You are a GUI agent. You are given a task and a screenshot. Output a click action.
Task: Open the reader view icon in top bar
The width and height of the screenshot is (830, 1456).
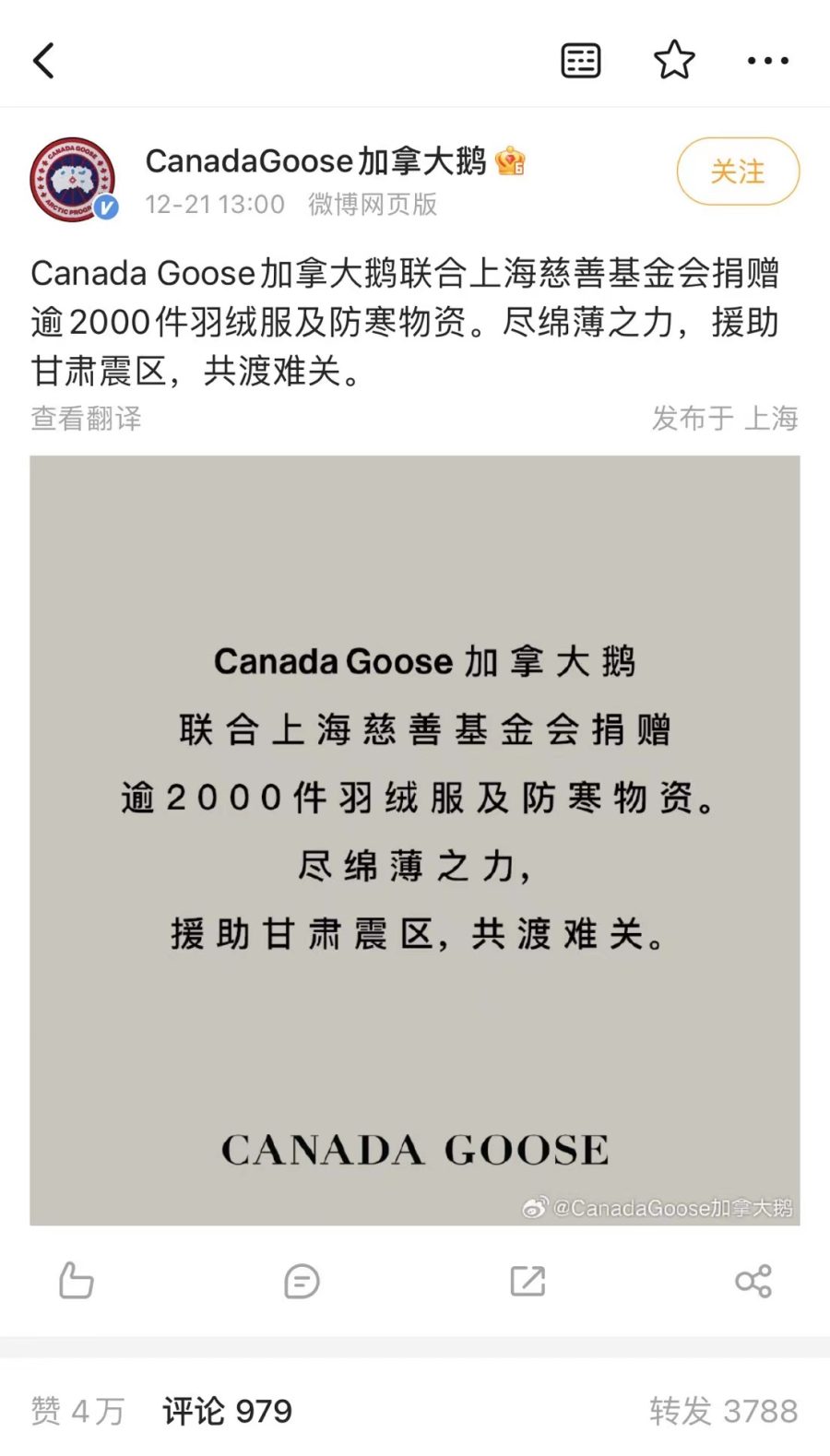pyautogui.click(x=581, y=61)
